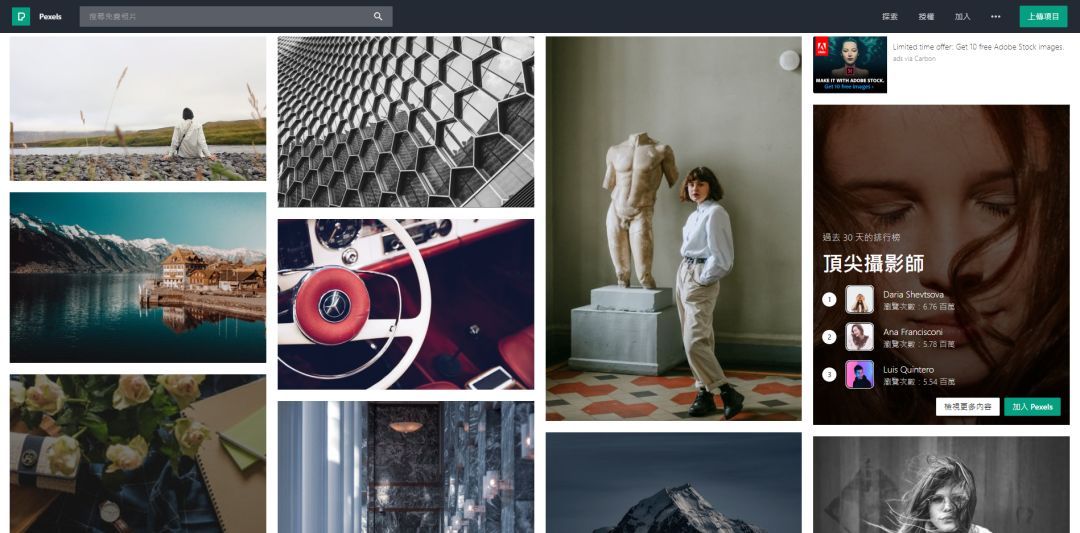
Task: Open the 探索 menu
Action: tap(890, 16)
